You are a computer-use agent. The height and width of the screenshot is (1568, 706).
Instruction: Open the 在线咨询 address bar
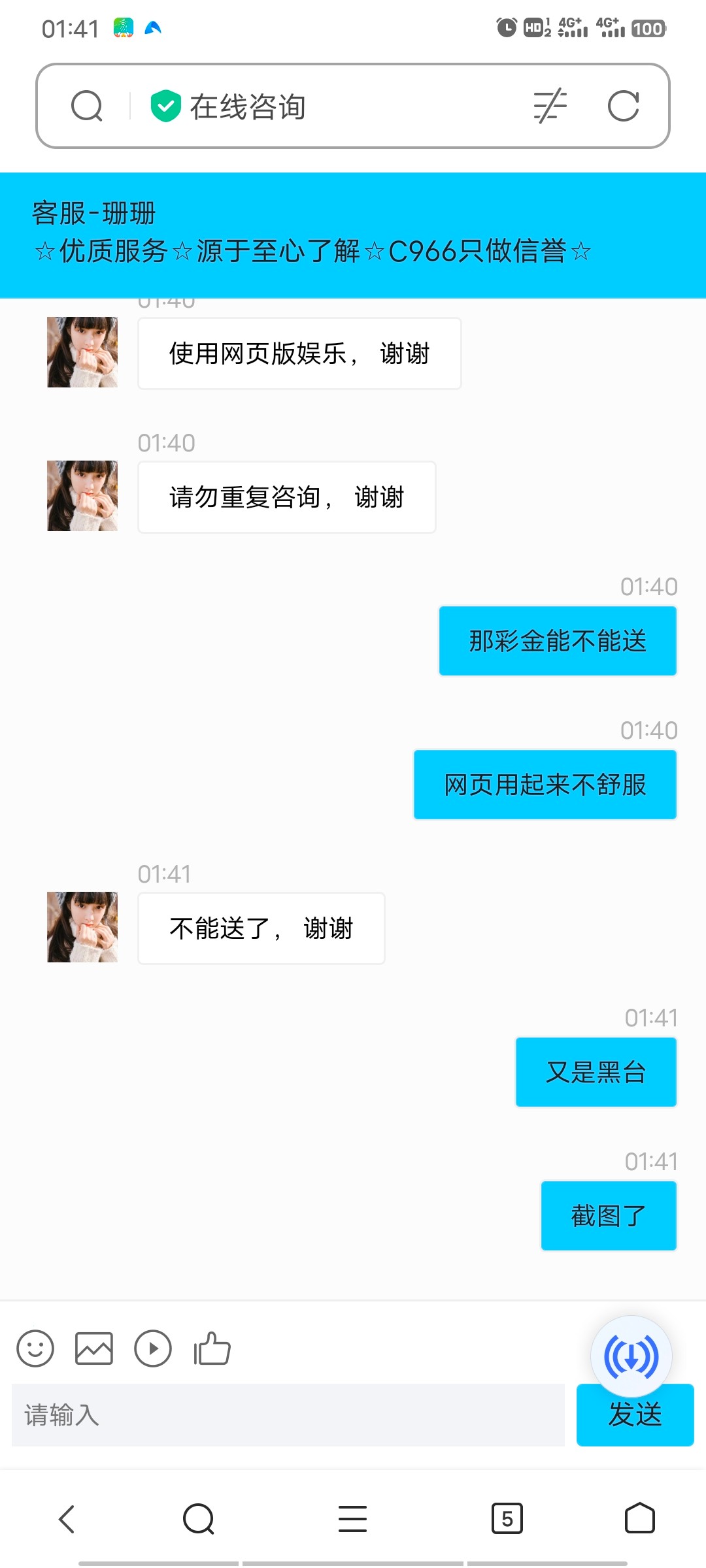tap(327, 106)
